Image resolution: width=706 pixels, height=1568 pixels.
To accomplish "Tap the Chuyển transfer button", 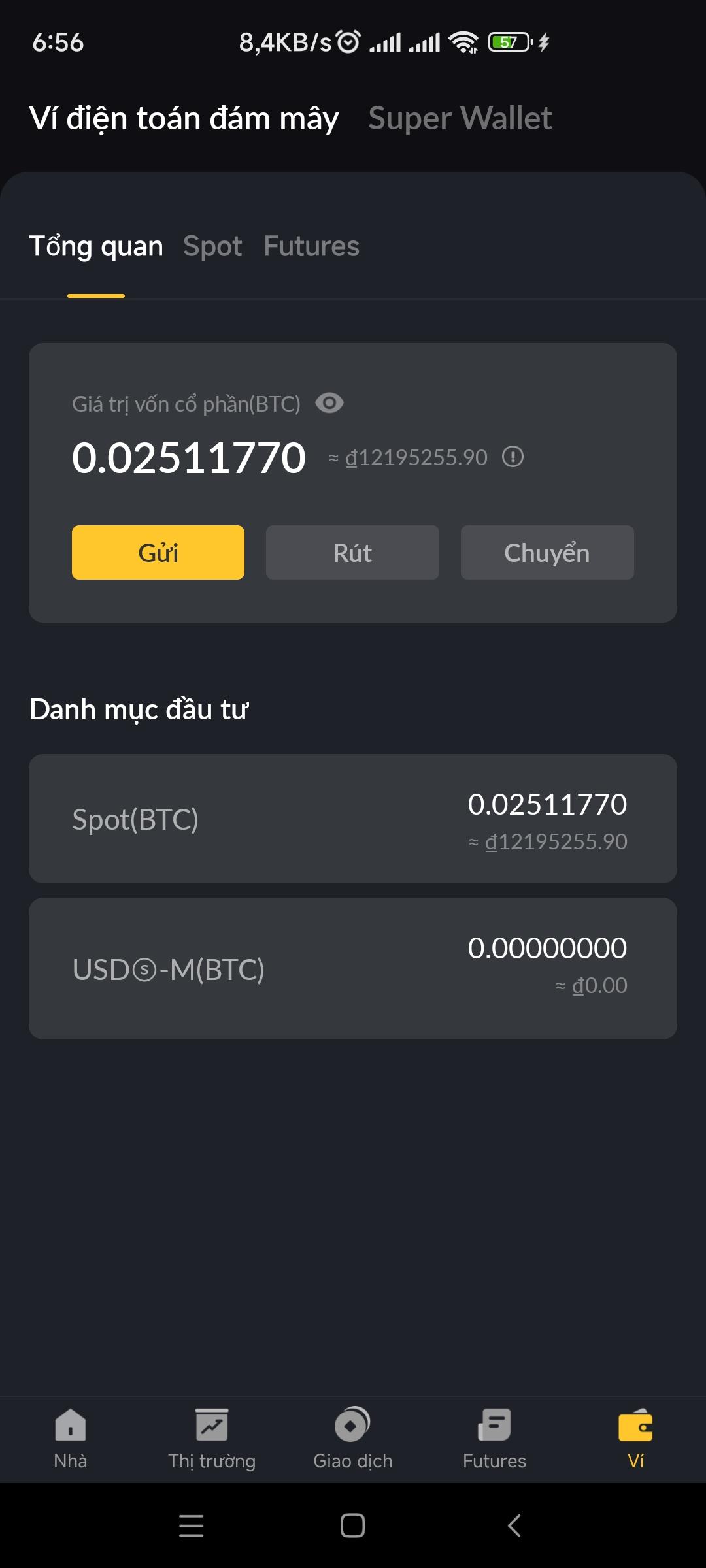I will click(547, 553).
